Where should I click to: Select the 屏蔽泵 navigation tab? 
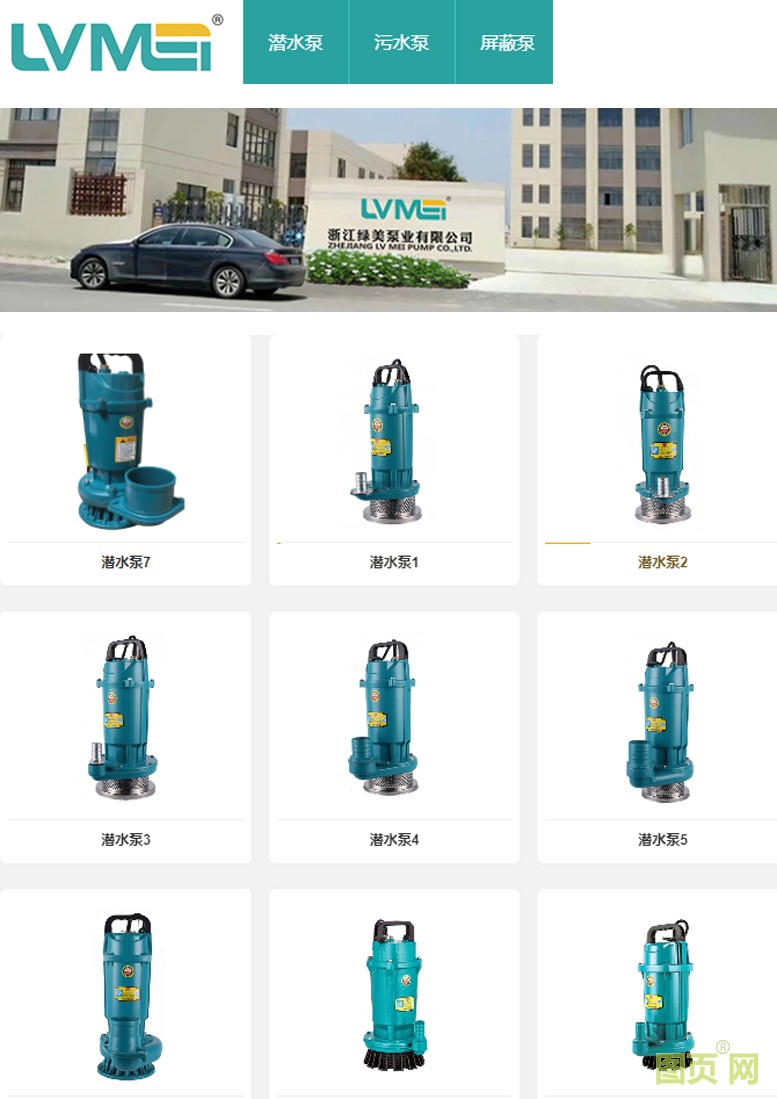[x=506, y=43]
